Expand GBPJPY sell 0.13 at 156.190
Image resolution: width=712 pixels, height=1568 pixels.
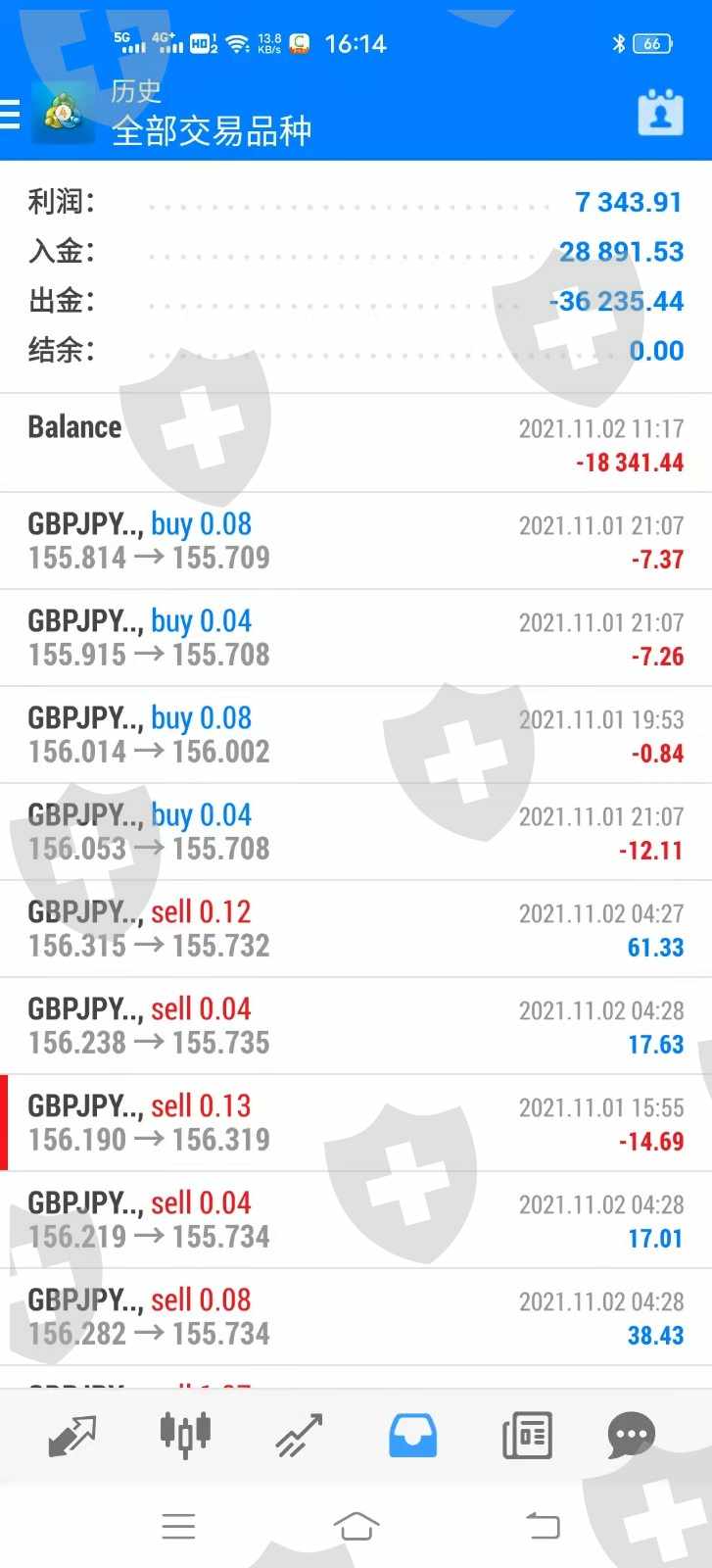click(356, 1122)
